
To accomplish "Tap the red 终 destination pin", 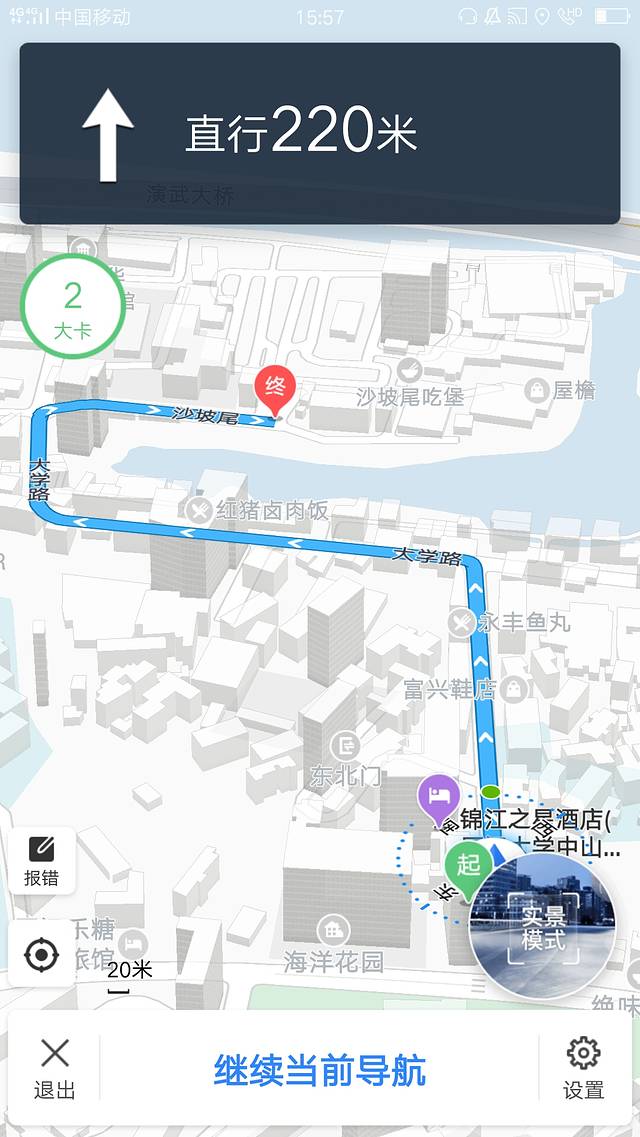I will pyautogui.click(x=272, y=388).
